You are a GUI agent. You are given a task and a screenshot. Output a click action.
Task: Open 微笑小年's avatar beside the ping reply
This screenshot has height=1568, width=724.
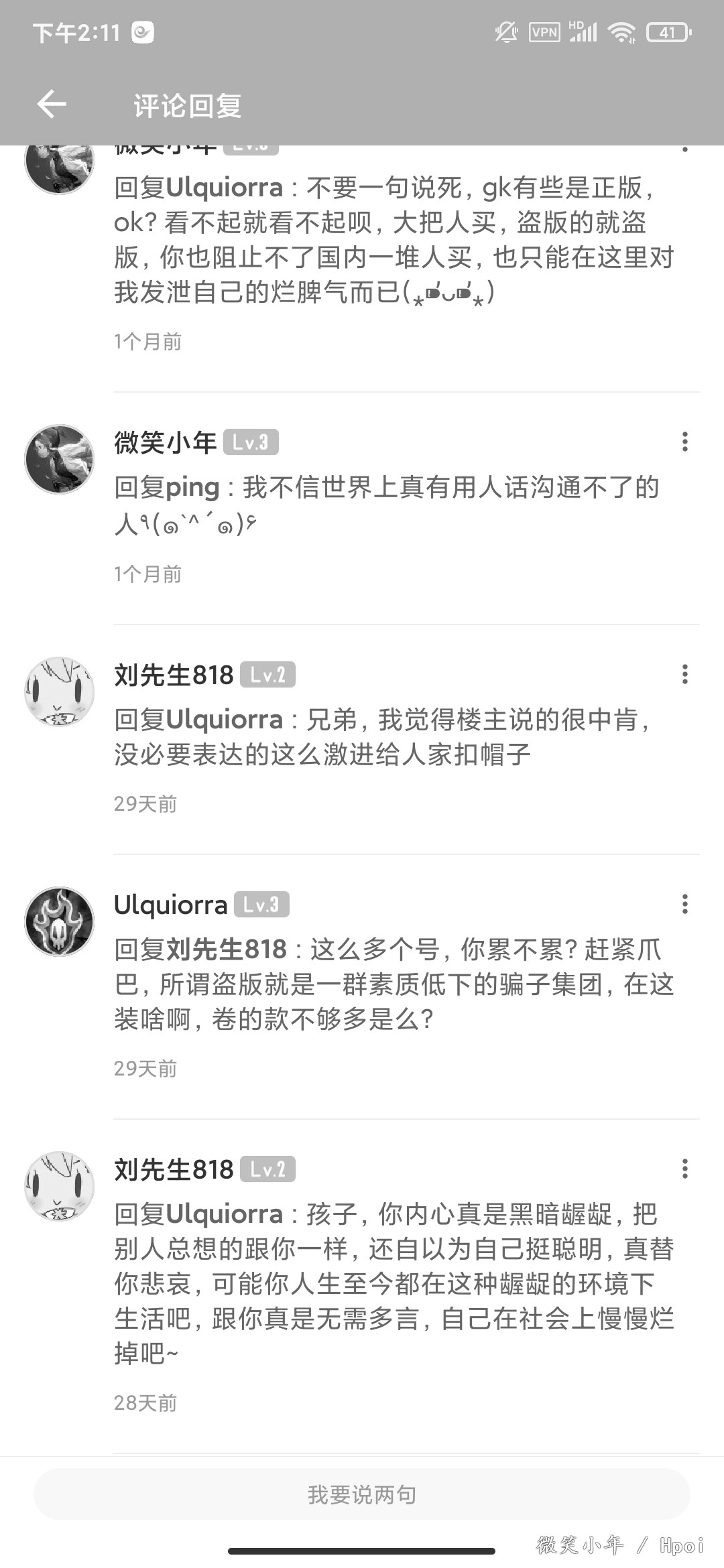59,459
